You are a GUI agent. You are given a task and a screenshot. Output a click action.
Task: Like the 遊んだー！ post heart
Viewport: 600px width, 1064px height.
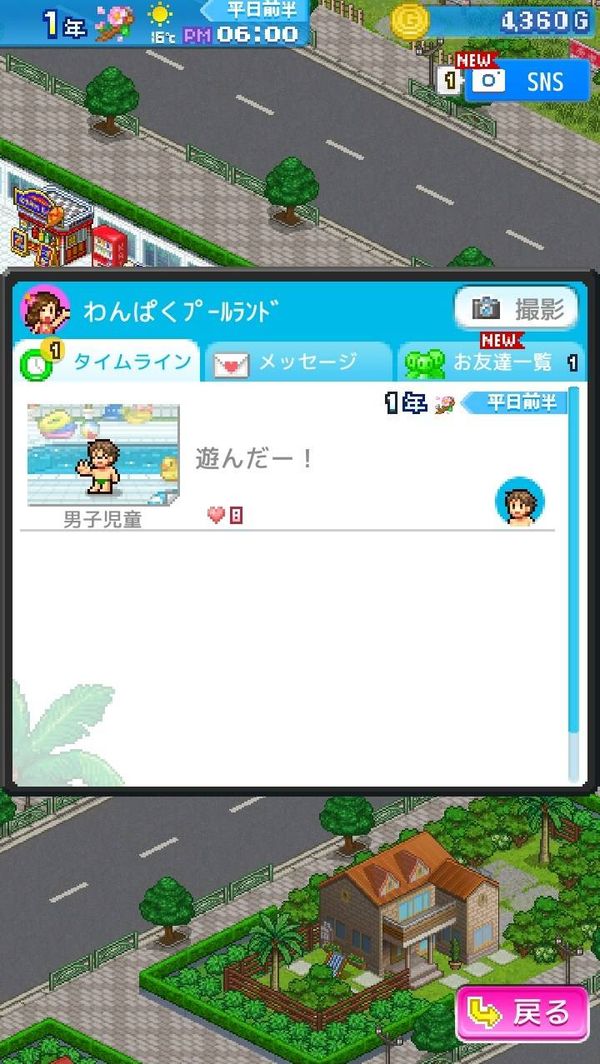point(217,516)
